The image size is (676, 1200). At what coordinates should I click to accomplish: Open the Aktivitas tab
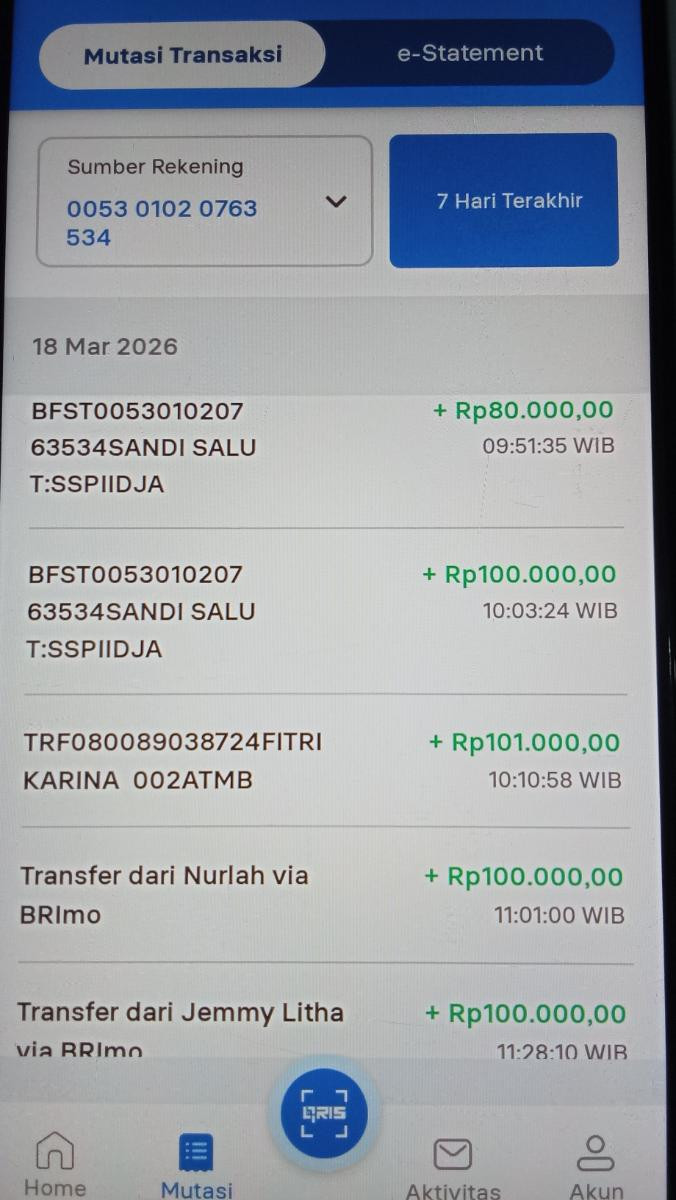coord(452,1167)
